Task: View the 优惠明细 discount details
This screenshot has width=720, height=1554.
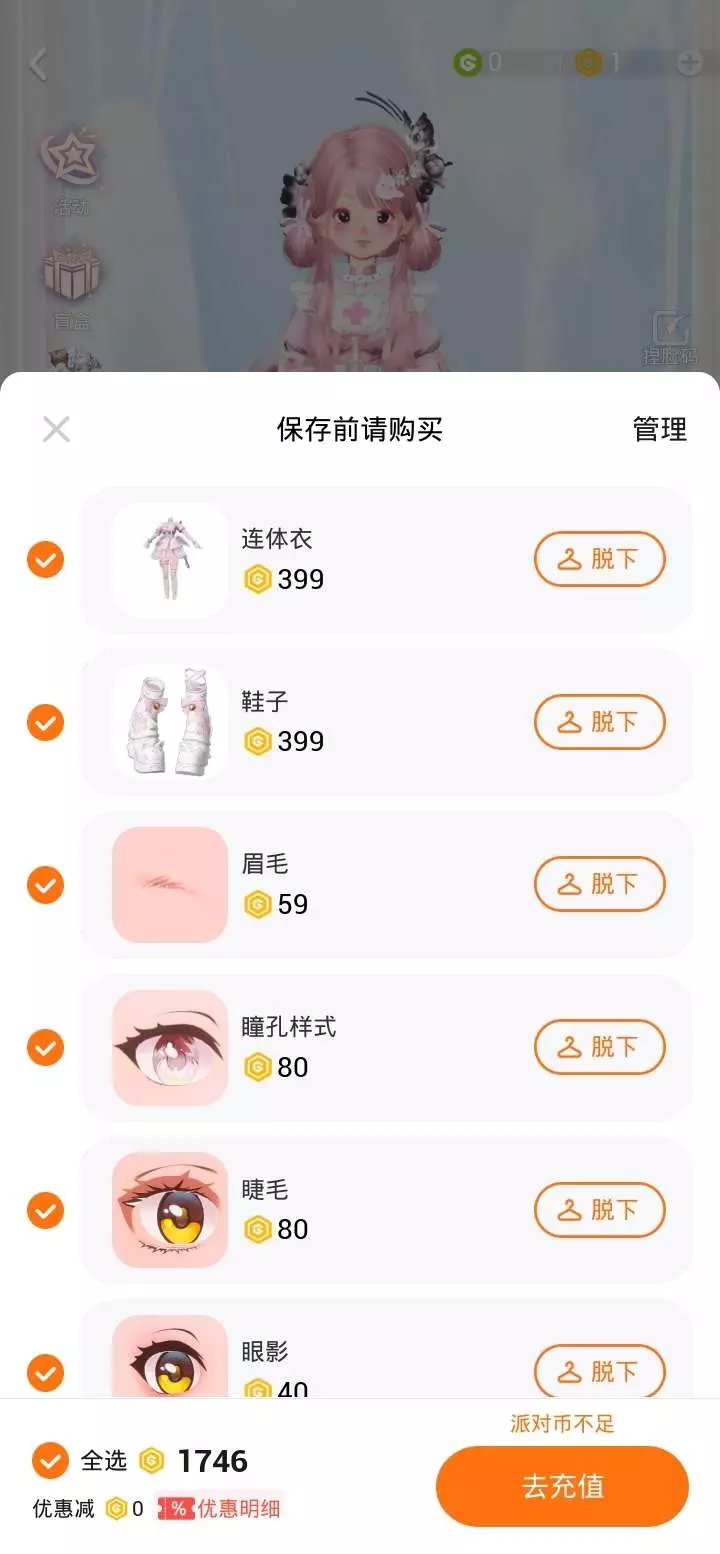Action: (x=220, y=1509)
